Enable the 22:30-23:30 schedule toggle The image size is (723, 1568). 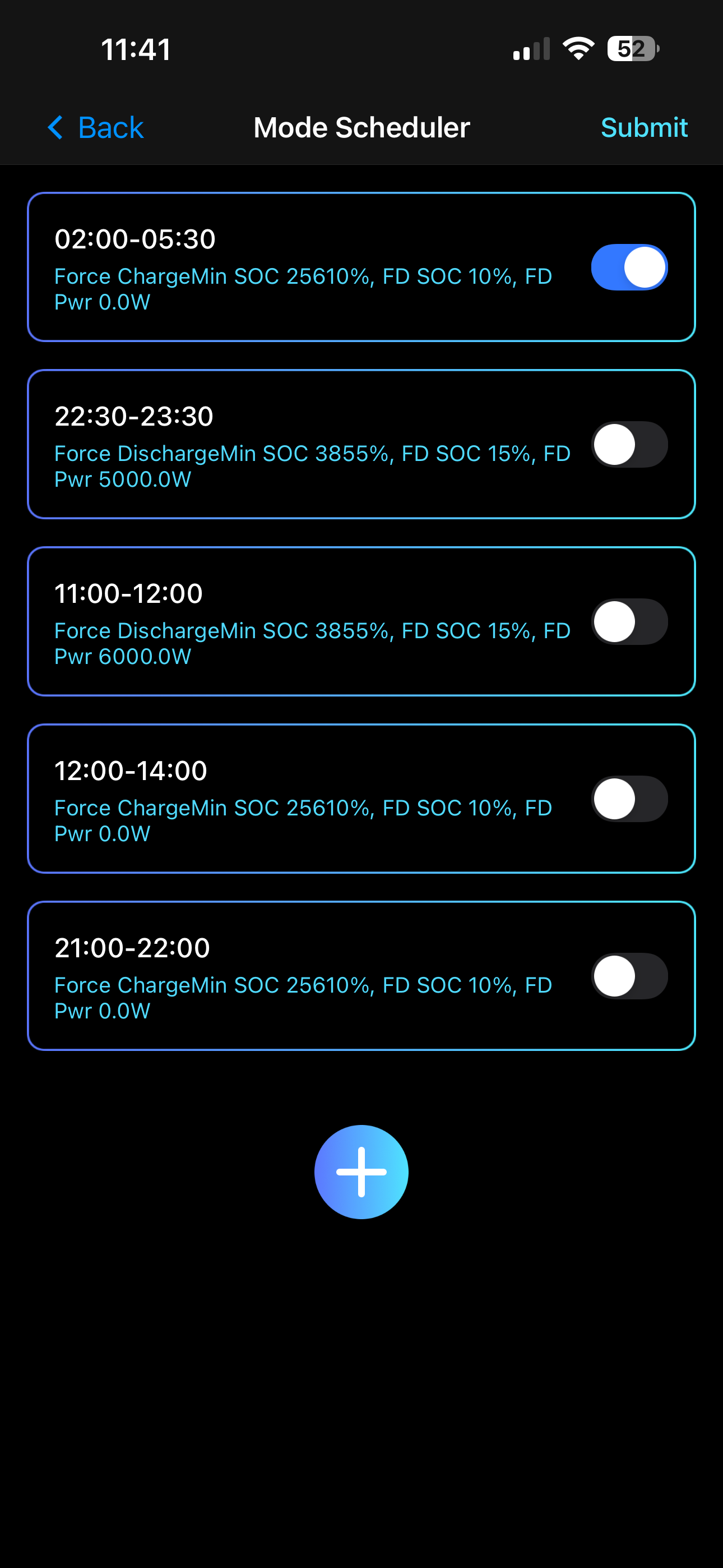pos(629,444)
